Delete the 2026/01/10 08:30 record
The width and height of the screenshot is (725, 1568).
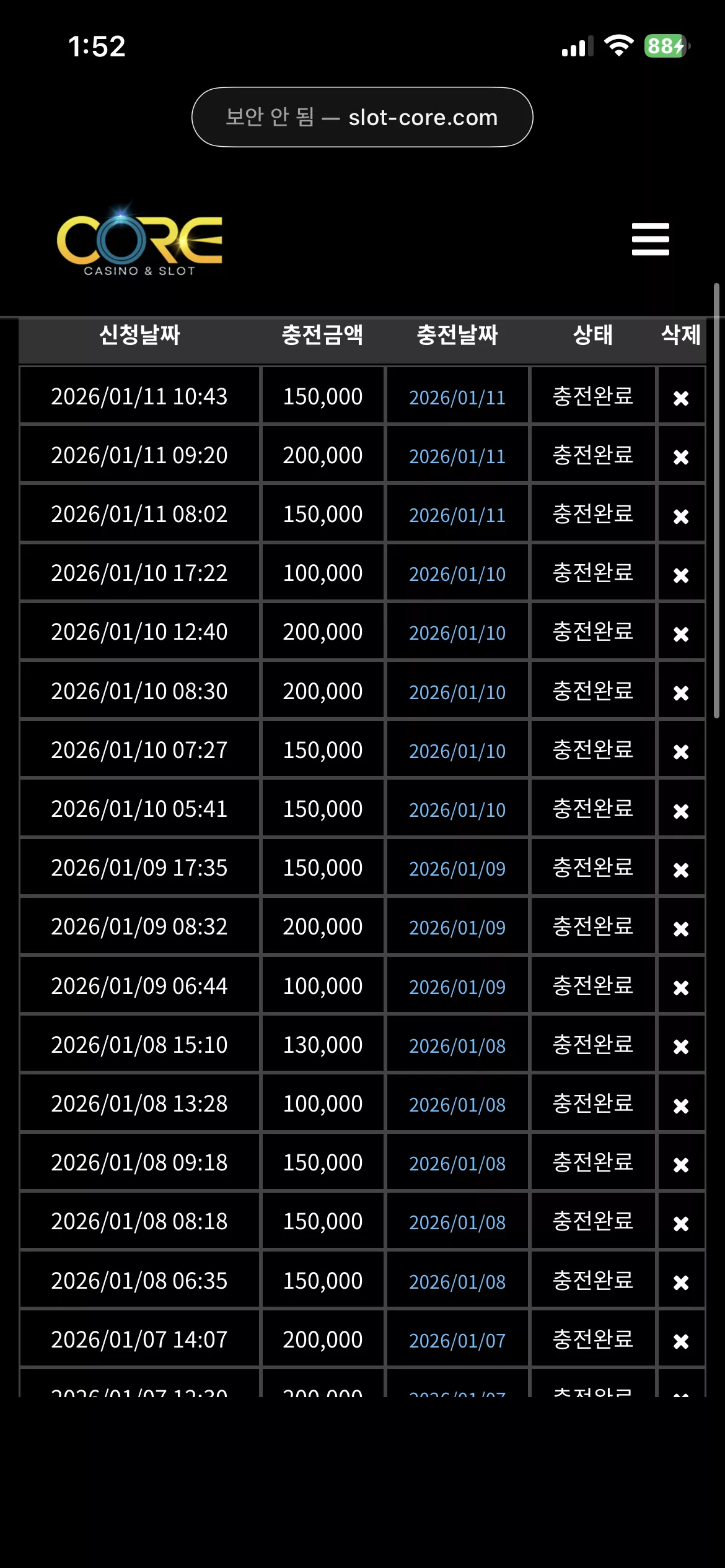point(681,693)
